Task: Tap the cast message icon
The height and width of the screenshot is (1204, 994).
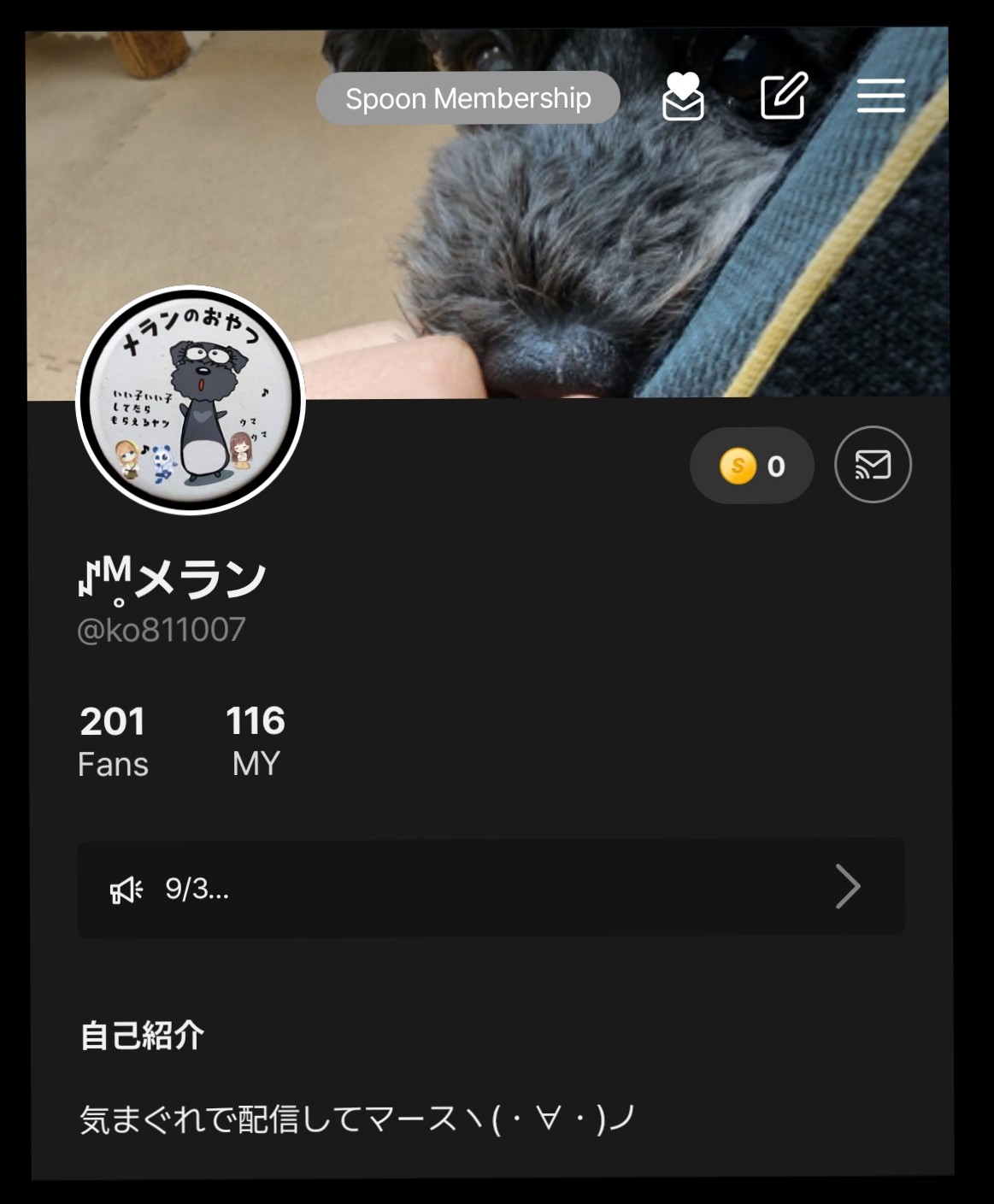Action: pos(873,465)
